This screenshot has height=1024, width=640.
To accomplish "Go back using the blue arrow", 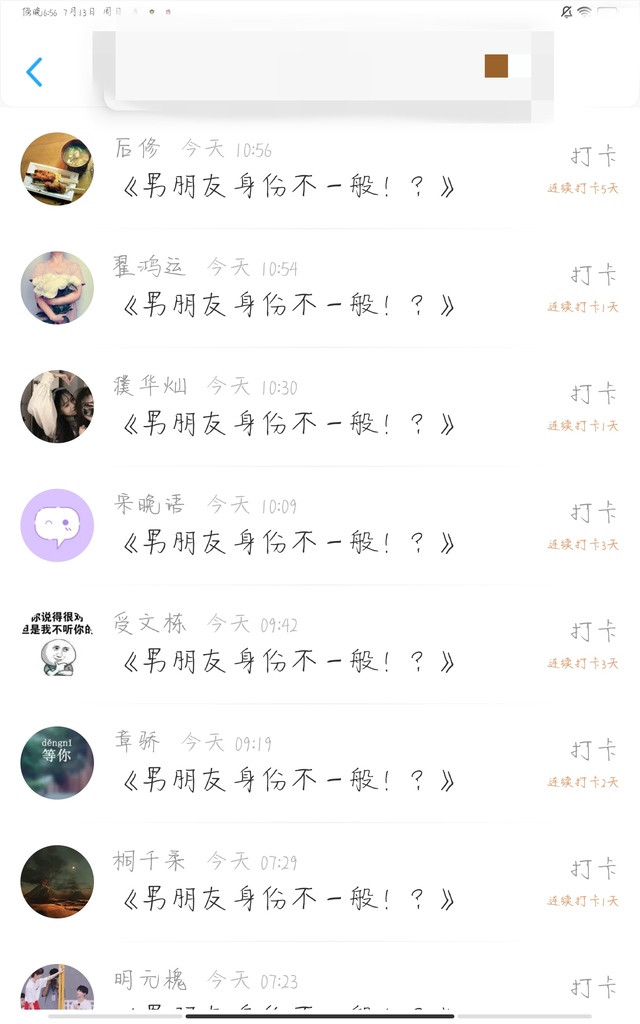I will (x=34, y=72).
